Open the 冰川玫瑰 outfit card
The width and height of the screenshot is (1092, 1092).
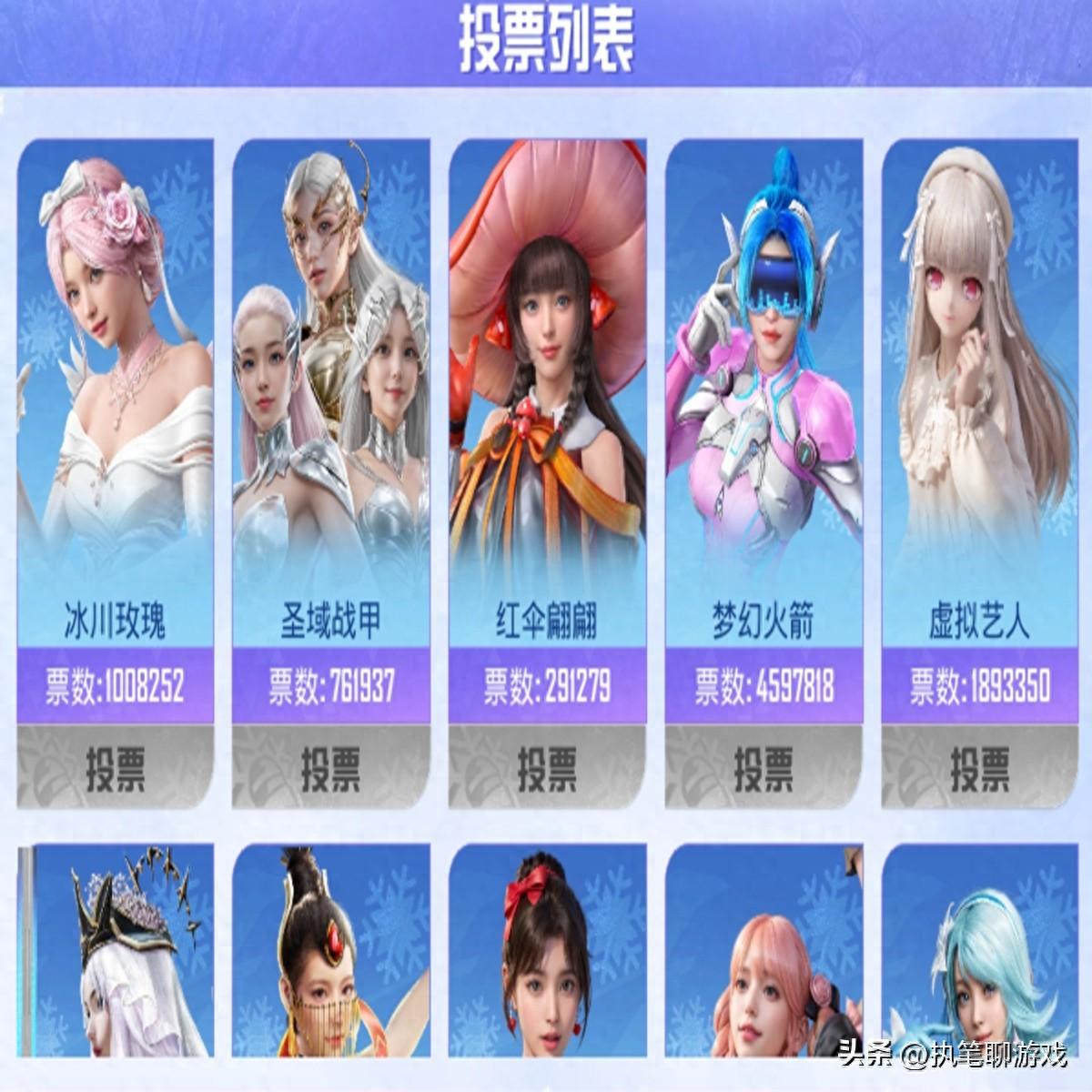pyautogui.click(x=115, y=364)
